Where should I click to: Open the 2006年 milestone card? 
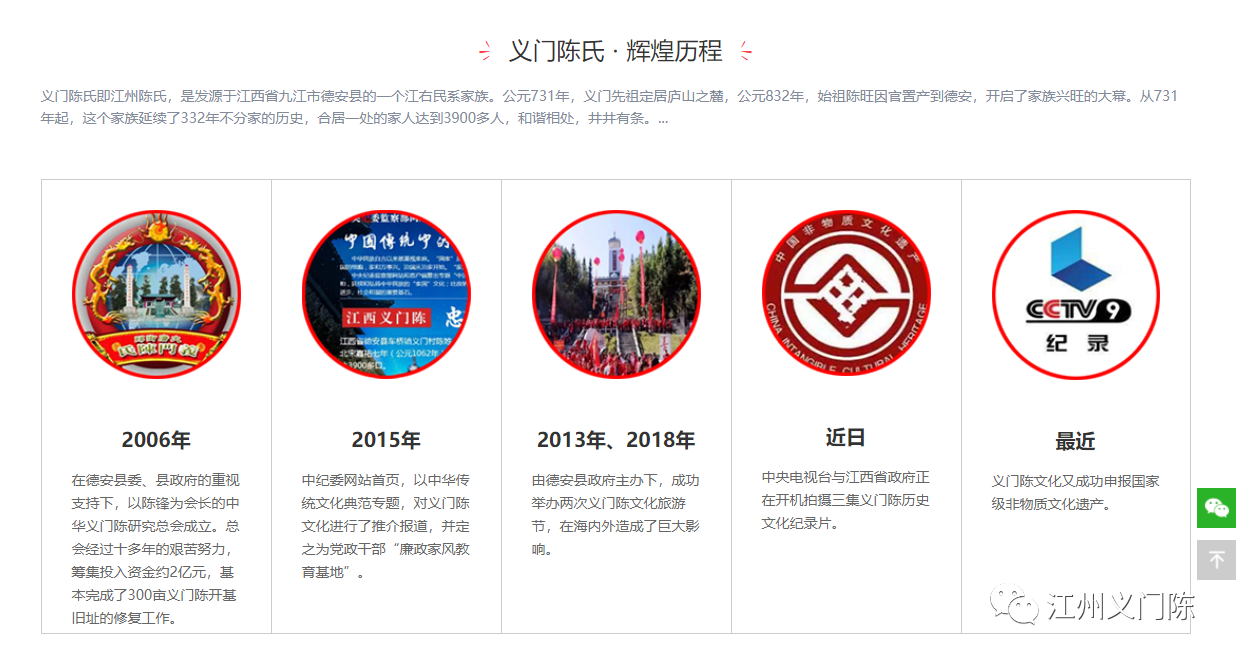(156, 405)
